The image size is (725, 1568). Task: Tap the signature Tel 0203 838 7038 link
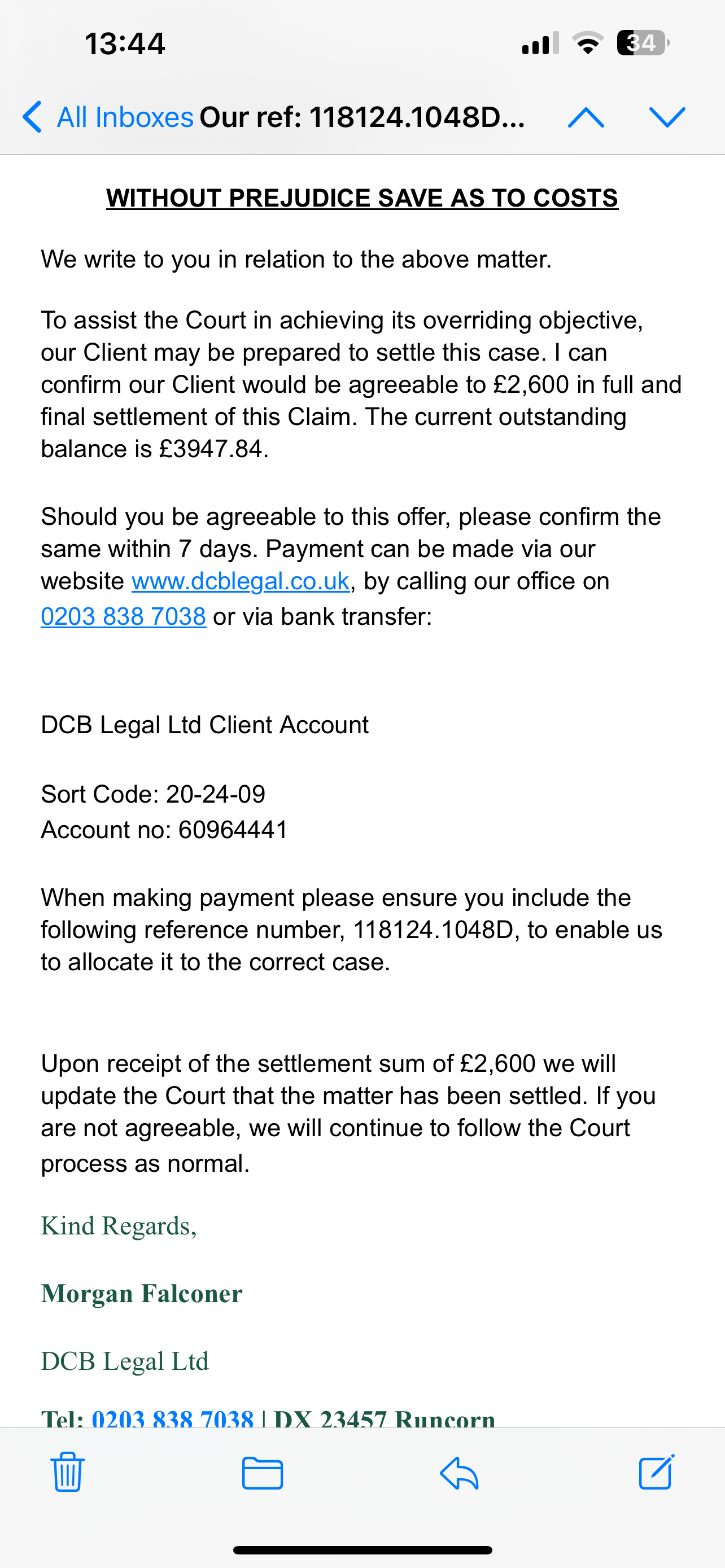172,1419
